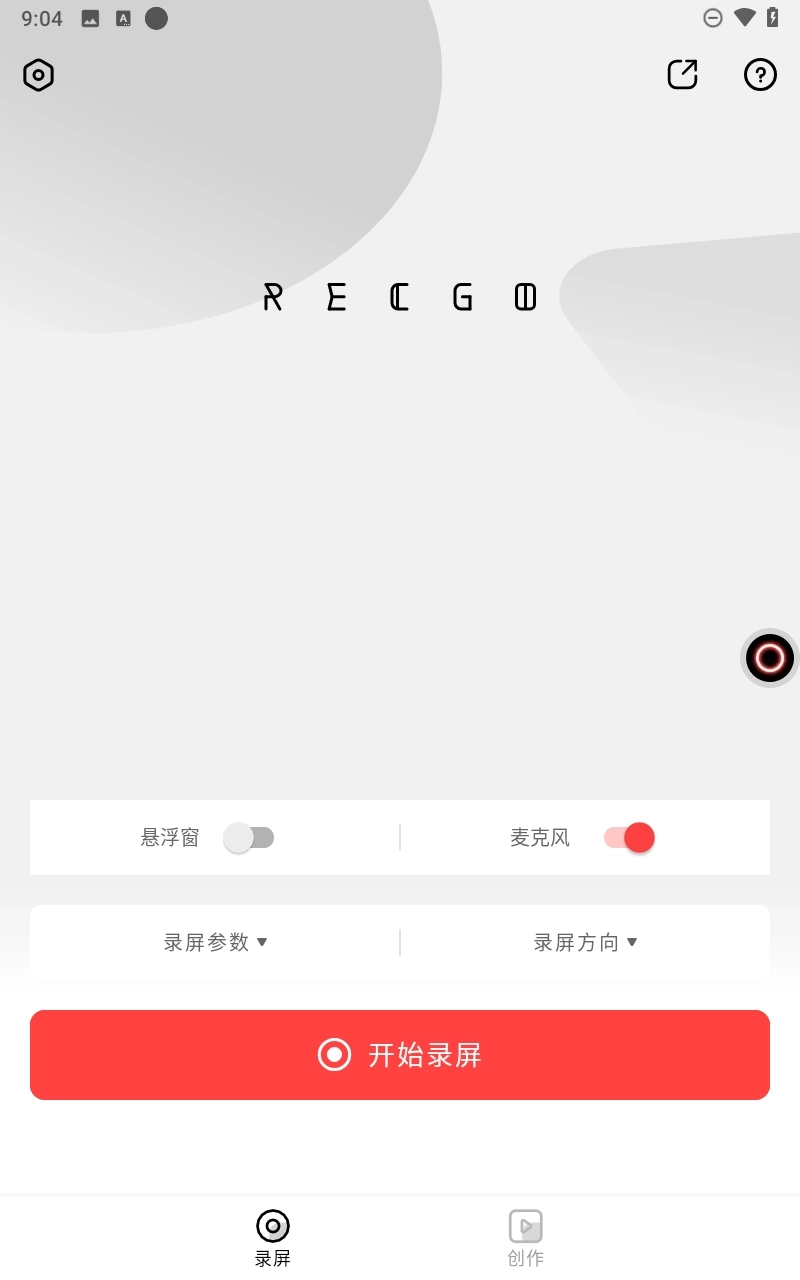Open the hexagon settings icon

[x=38, y=75]
